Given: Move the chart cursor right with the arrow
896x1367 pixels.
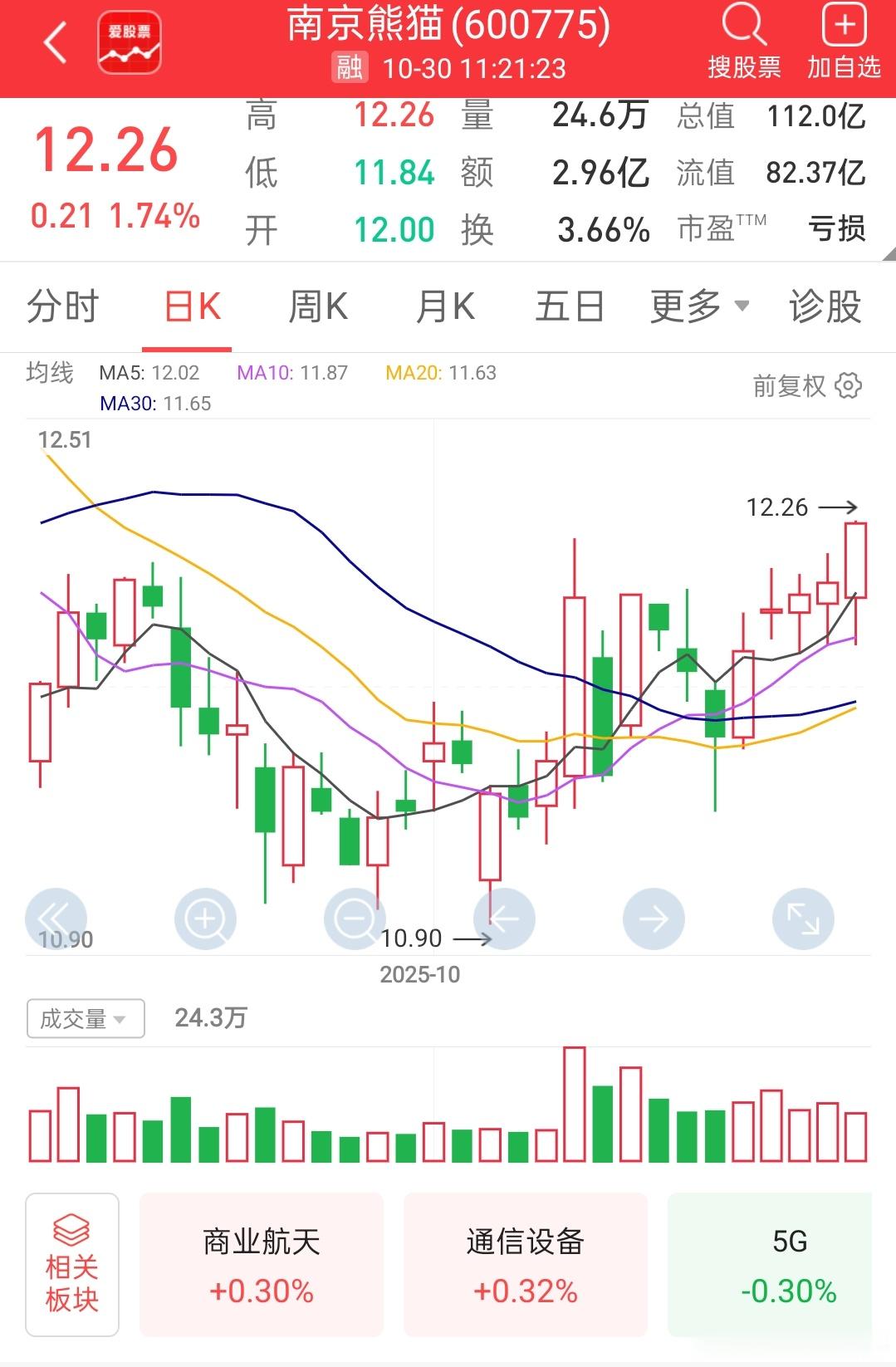Looking at the screenshot, I should pyautogui.click(x=654, y=919).
